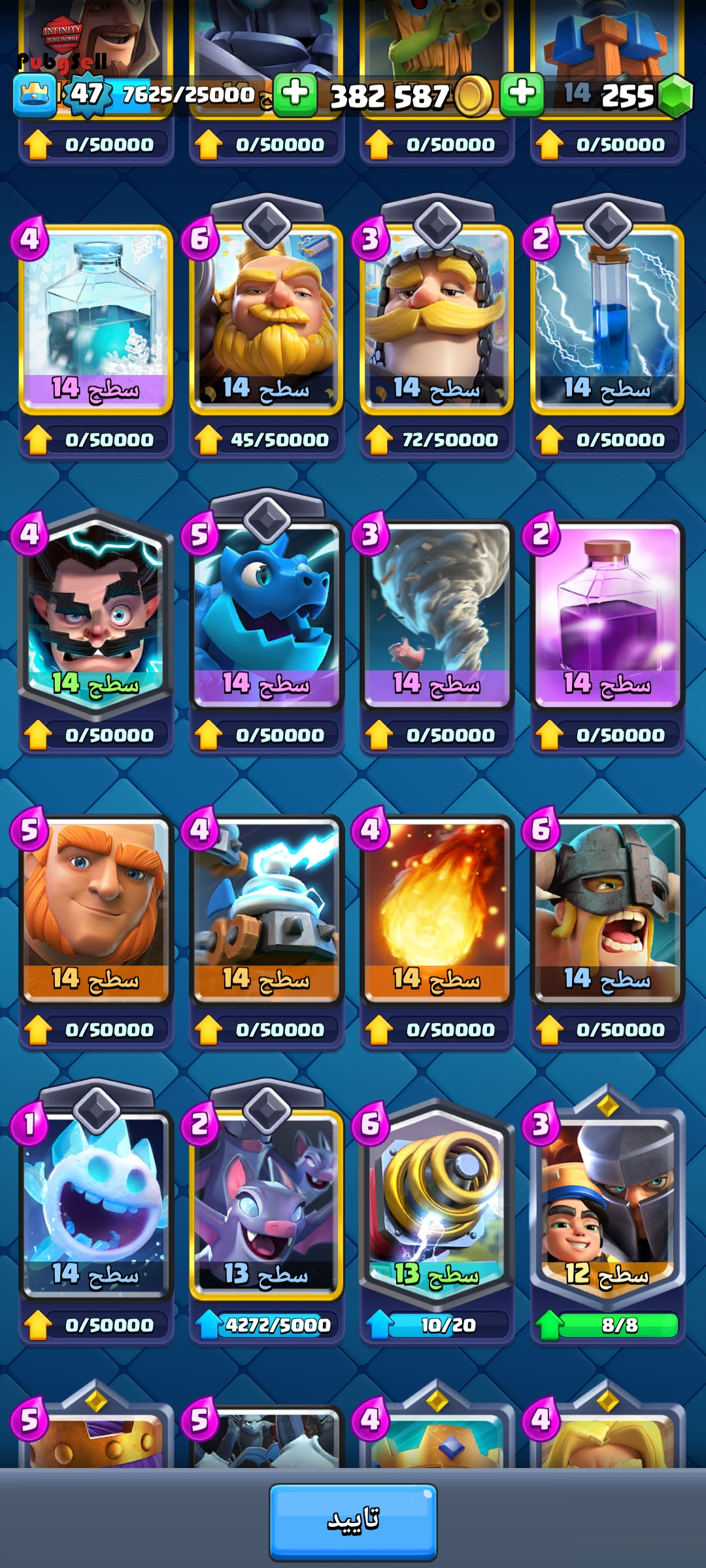
Task: Select the Electro Wizard card
Action: point(95,614)
